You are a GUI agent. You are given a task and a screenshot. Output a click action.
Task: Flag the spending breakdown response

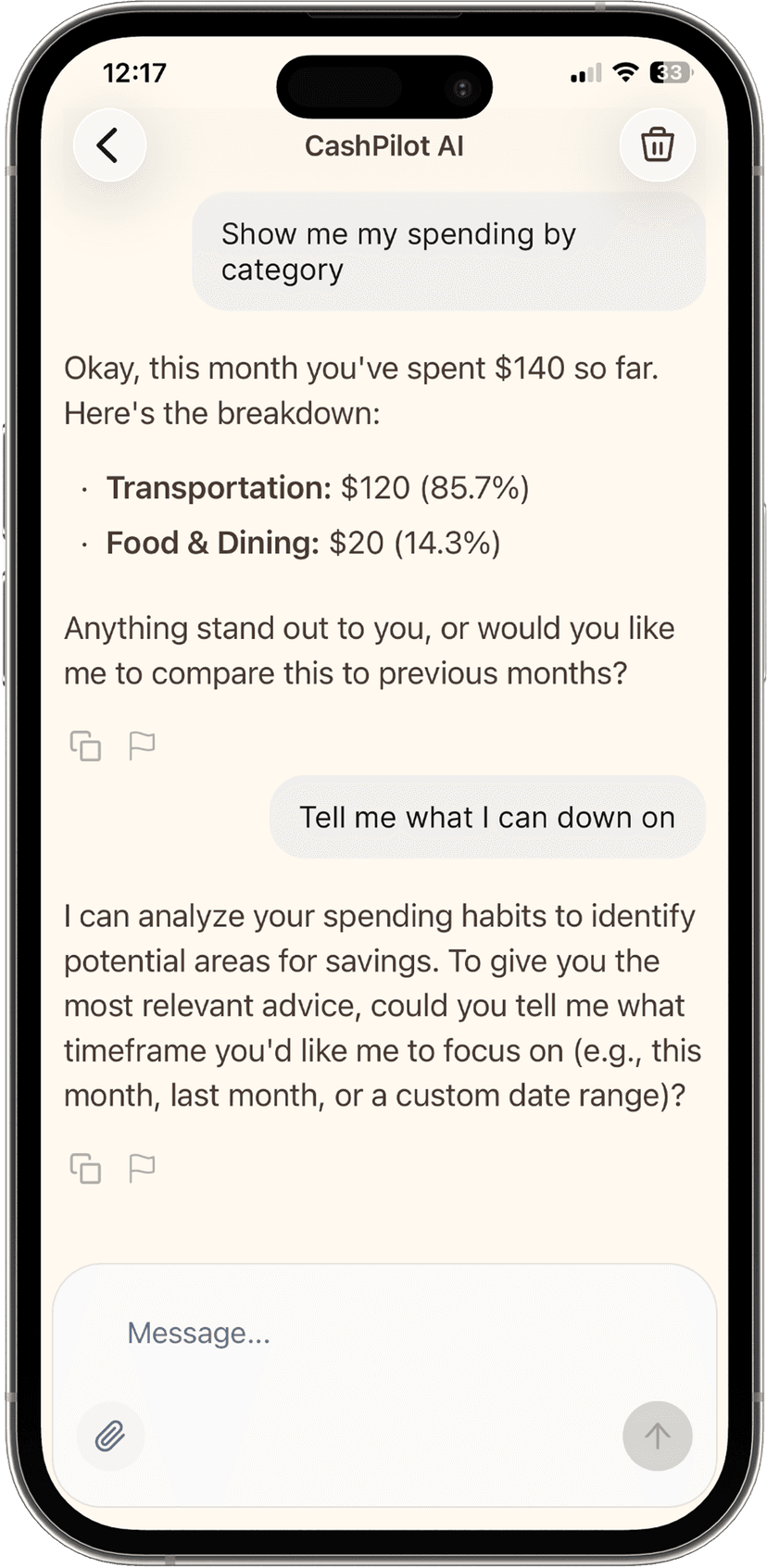coord(143,746)
